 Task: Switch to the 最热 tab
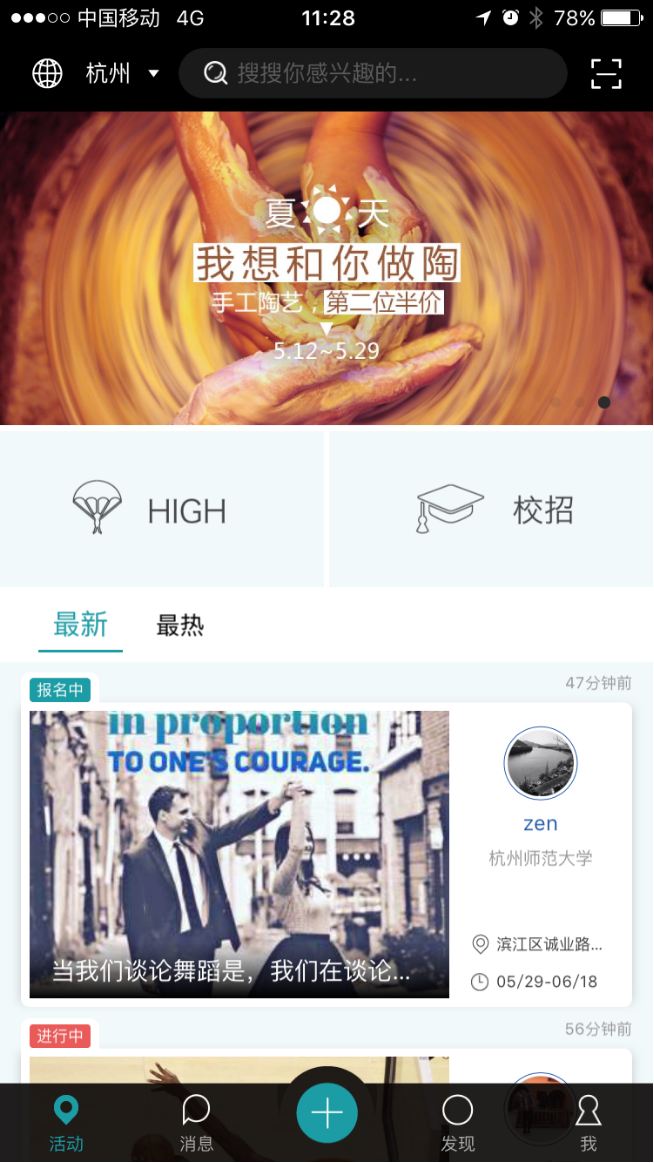(180, 626)
